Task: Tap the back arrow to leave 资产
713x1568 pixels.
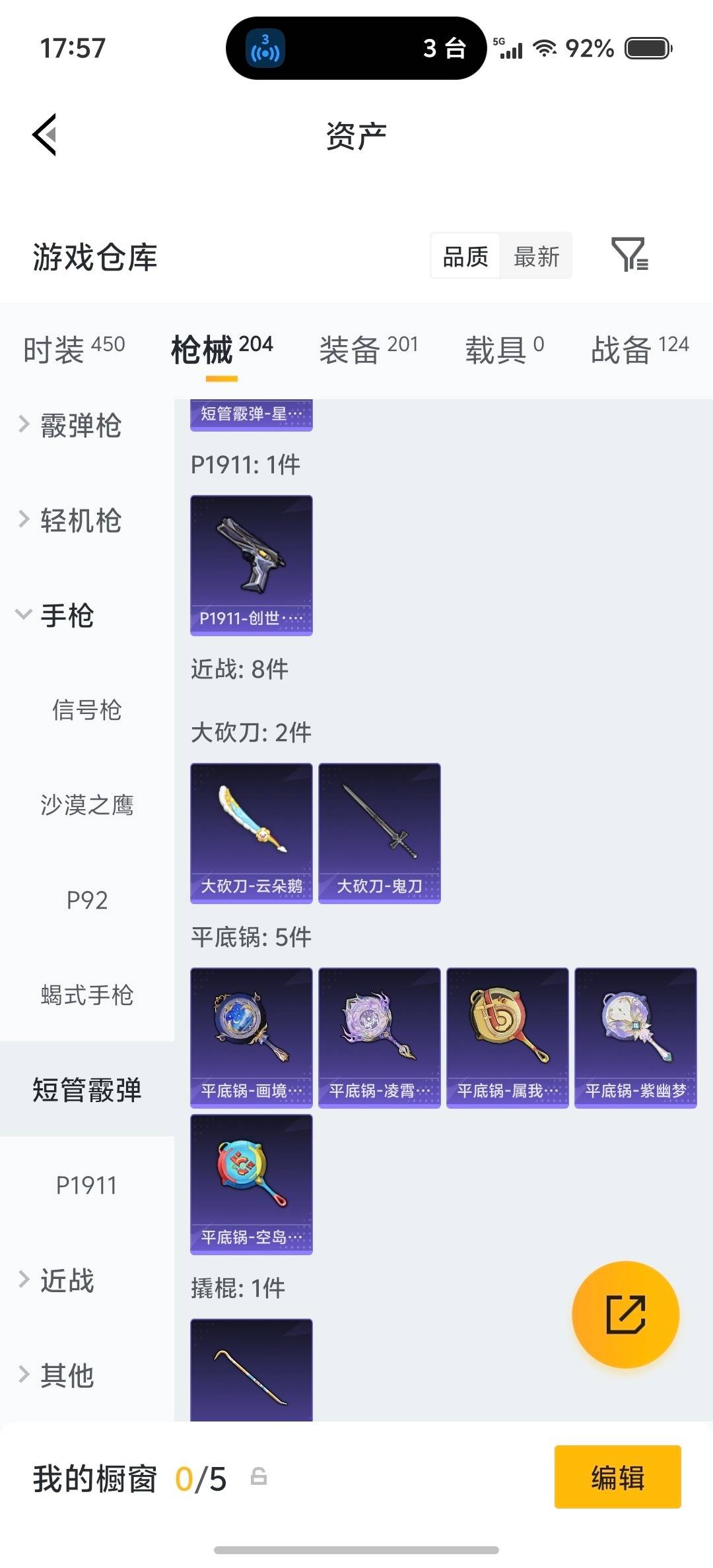Action: [x=45, y=134]
